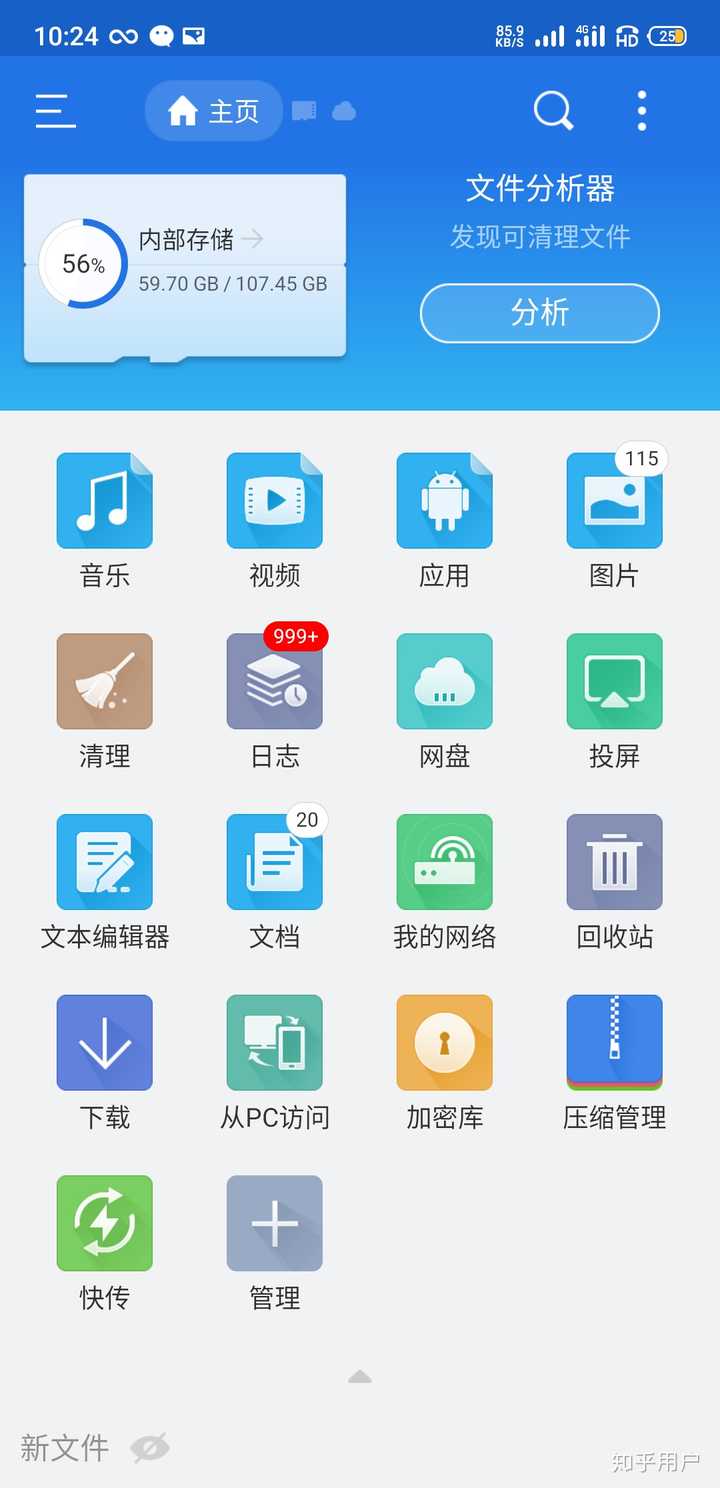Open 压缩管理 archive manager
Viewport: 720px width, 1488px height.
click(x=615, y=1043)
